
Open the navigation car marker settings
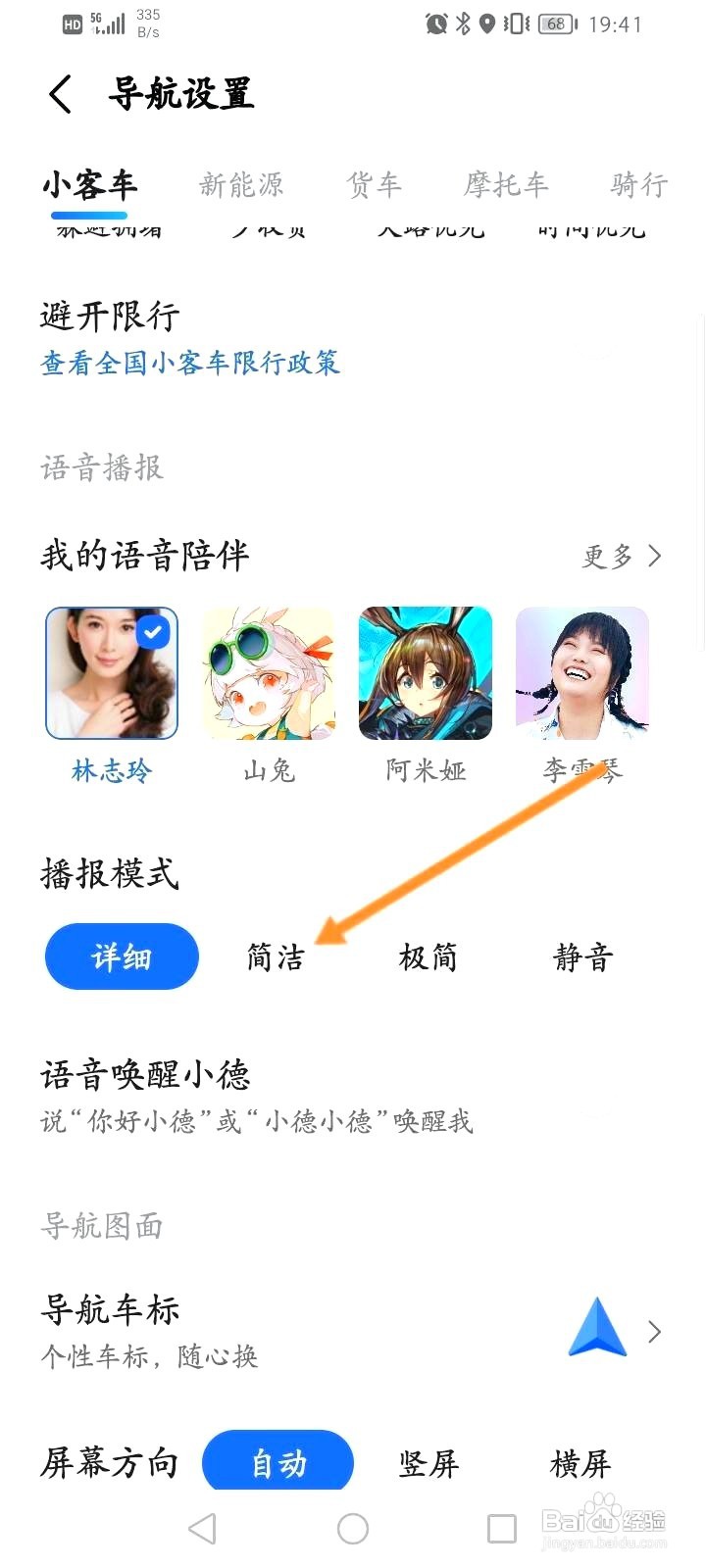point(110,1310)
